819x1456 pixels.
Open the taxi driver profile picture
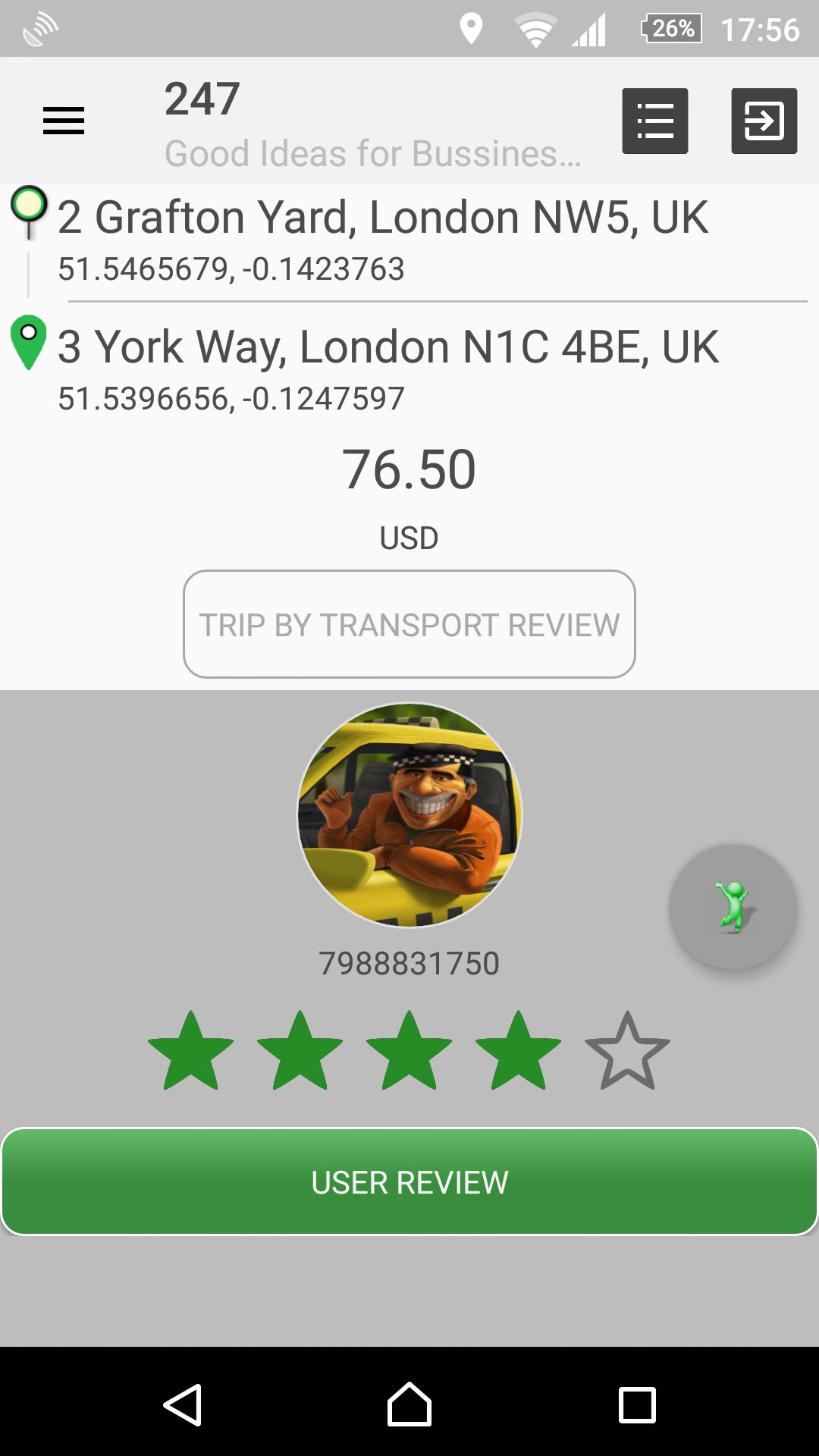(x=409, y=814)
